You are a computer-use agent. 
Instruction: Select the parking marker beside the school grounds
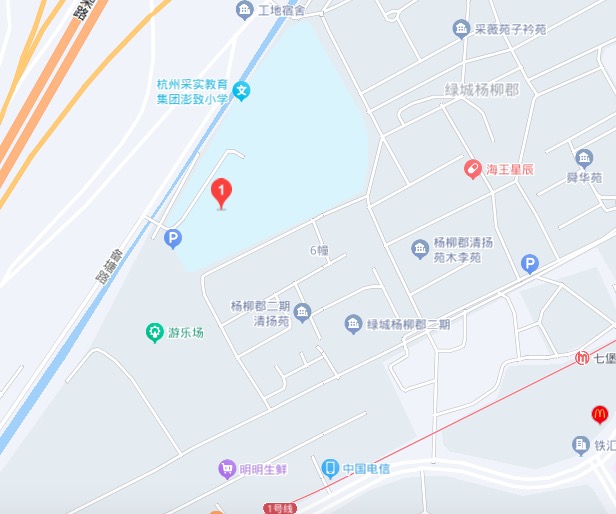click(x=173, y=238)
